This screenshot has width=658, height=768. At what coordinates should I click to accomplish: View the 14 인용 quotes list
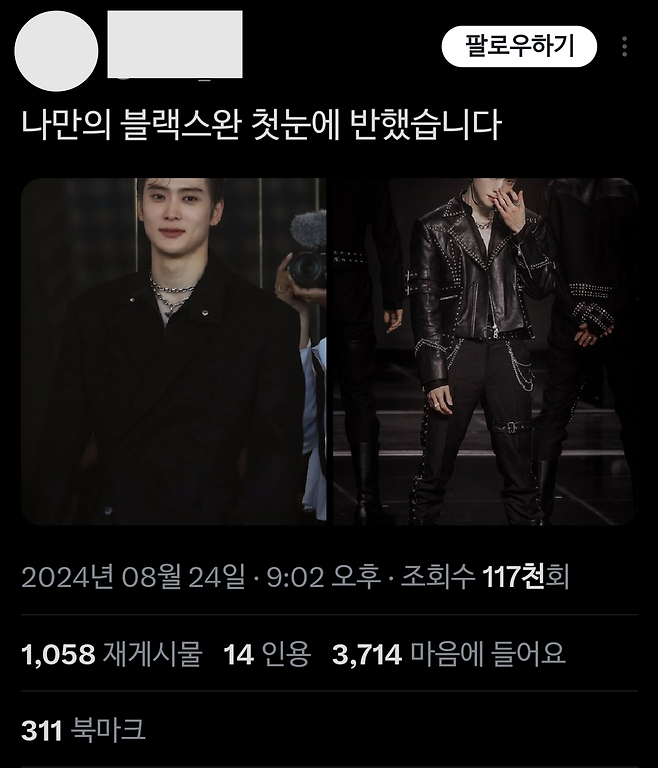[267, 655]
